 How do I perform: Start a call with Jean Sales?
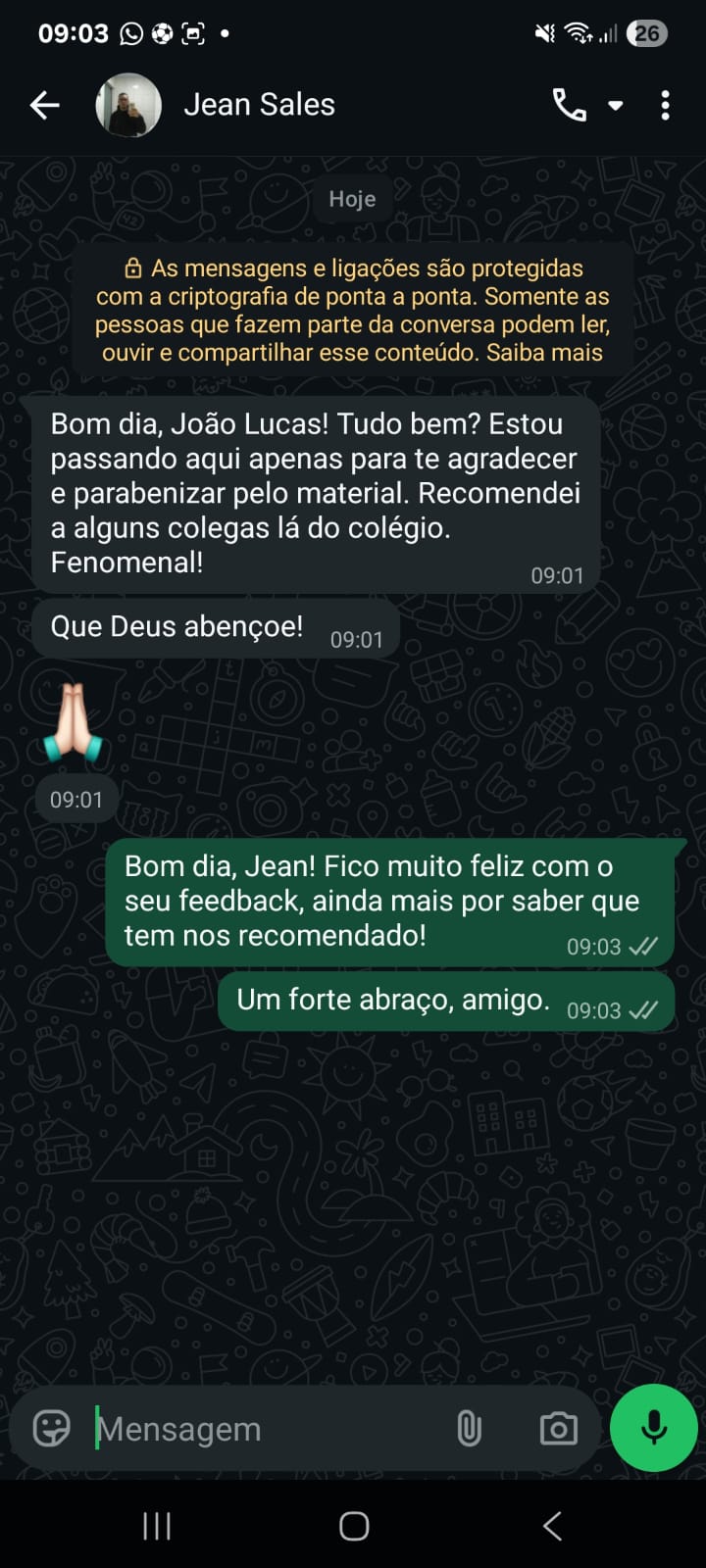pos(570,105)
